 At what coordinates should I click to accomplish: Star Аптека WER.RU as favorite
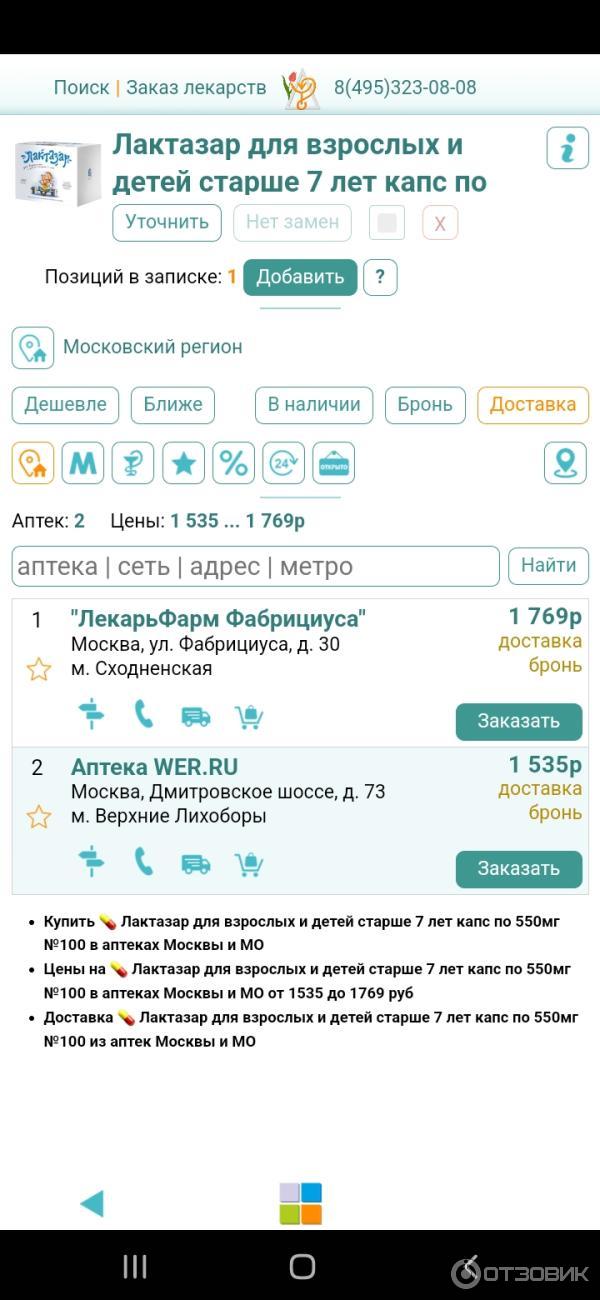(38, 817)
